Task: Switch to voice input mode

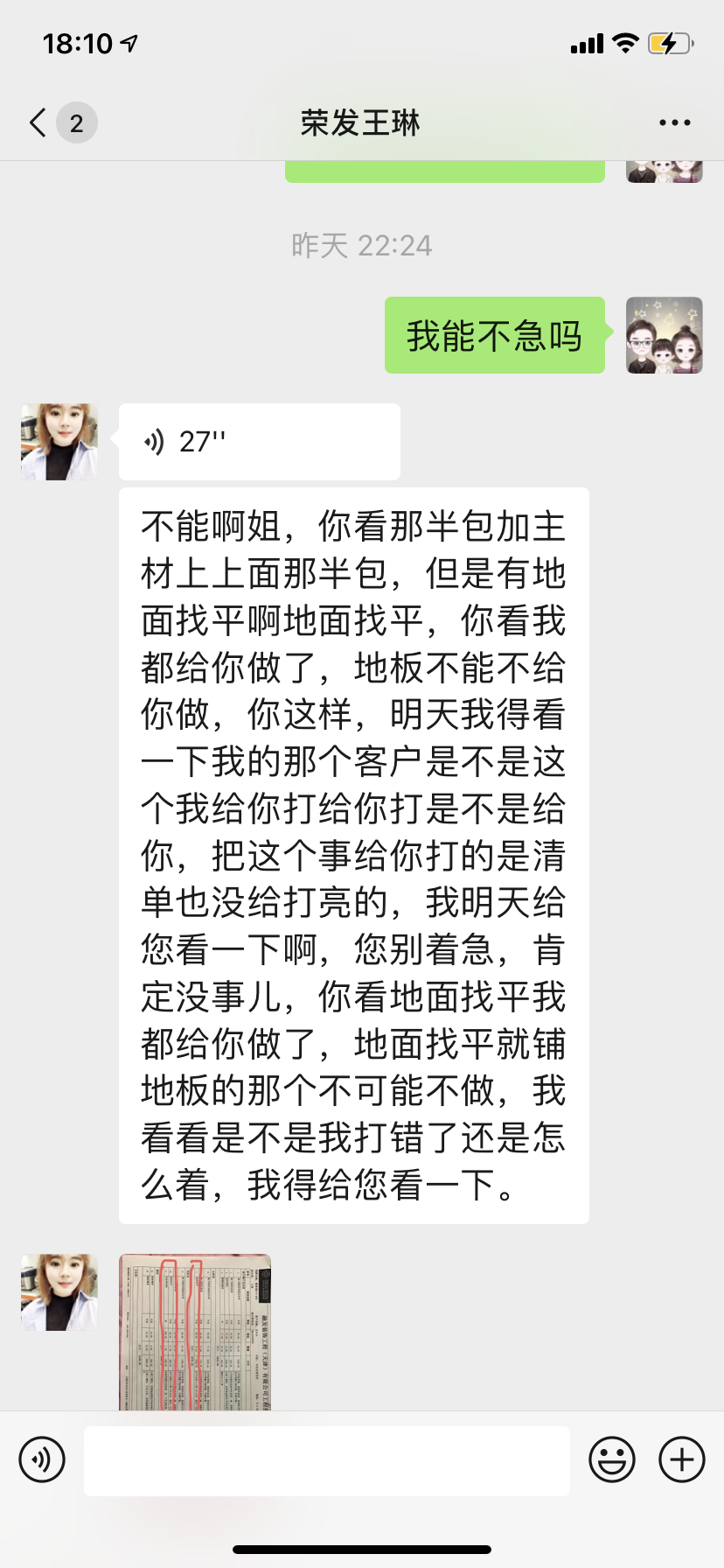Action: 42,1459
